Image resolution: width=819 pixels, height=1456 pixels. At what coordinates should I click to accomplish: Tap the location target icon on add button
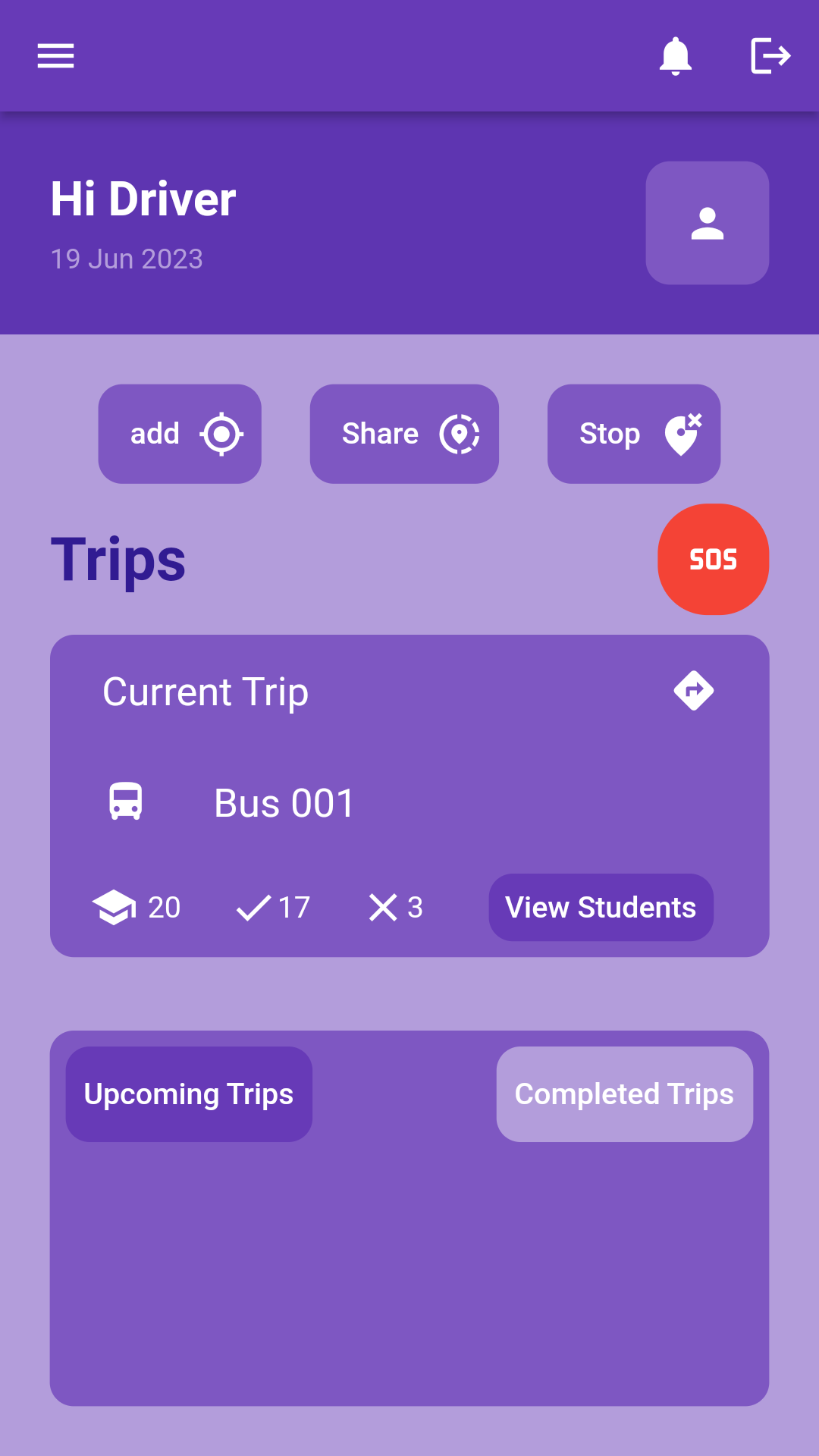[221, 433]
